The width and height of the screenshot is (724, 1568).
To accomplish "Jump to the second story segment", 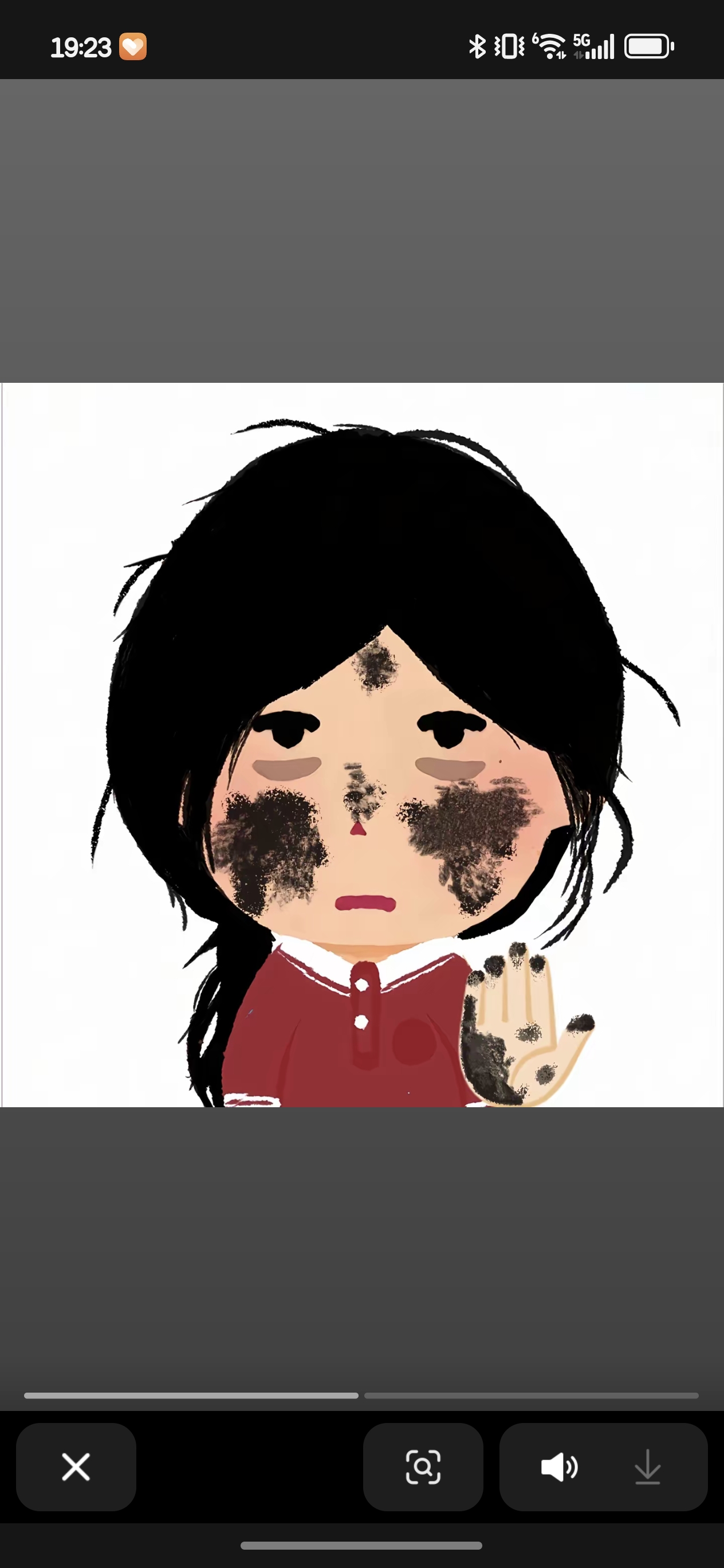I will pyautogui.click(x=530, y=1395).
